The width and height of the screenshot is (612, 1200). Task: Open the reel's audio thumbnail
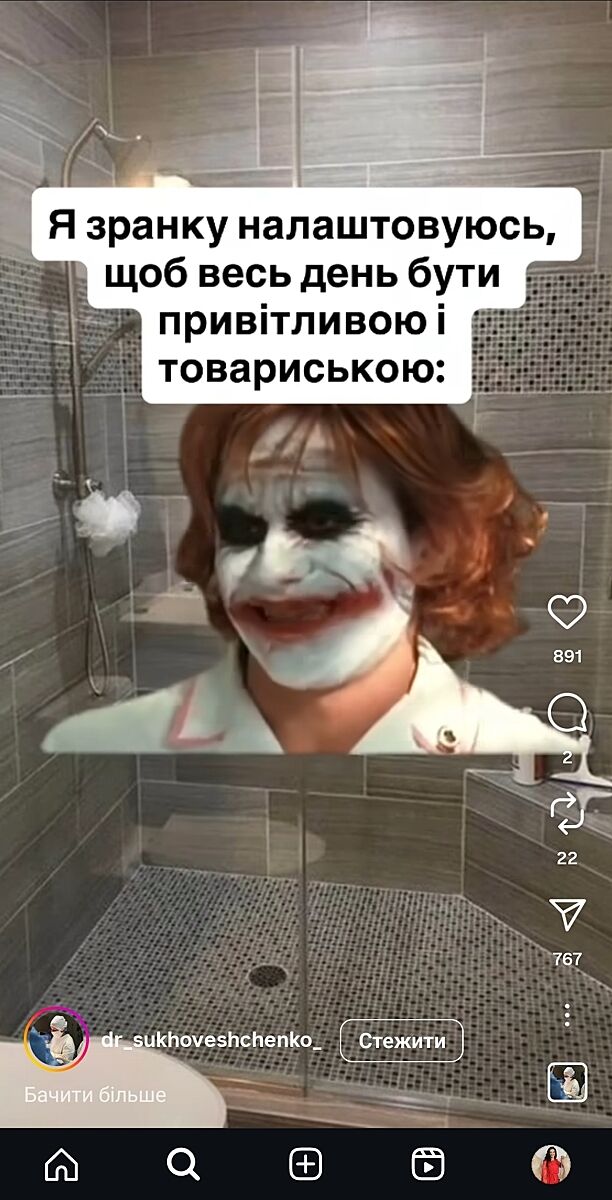(x=567, y=1082)
